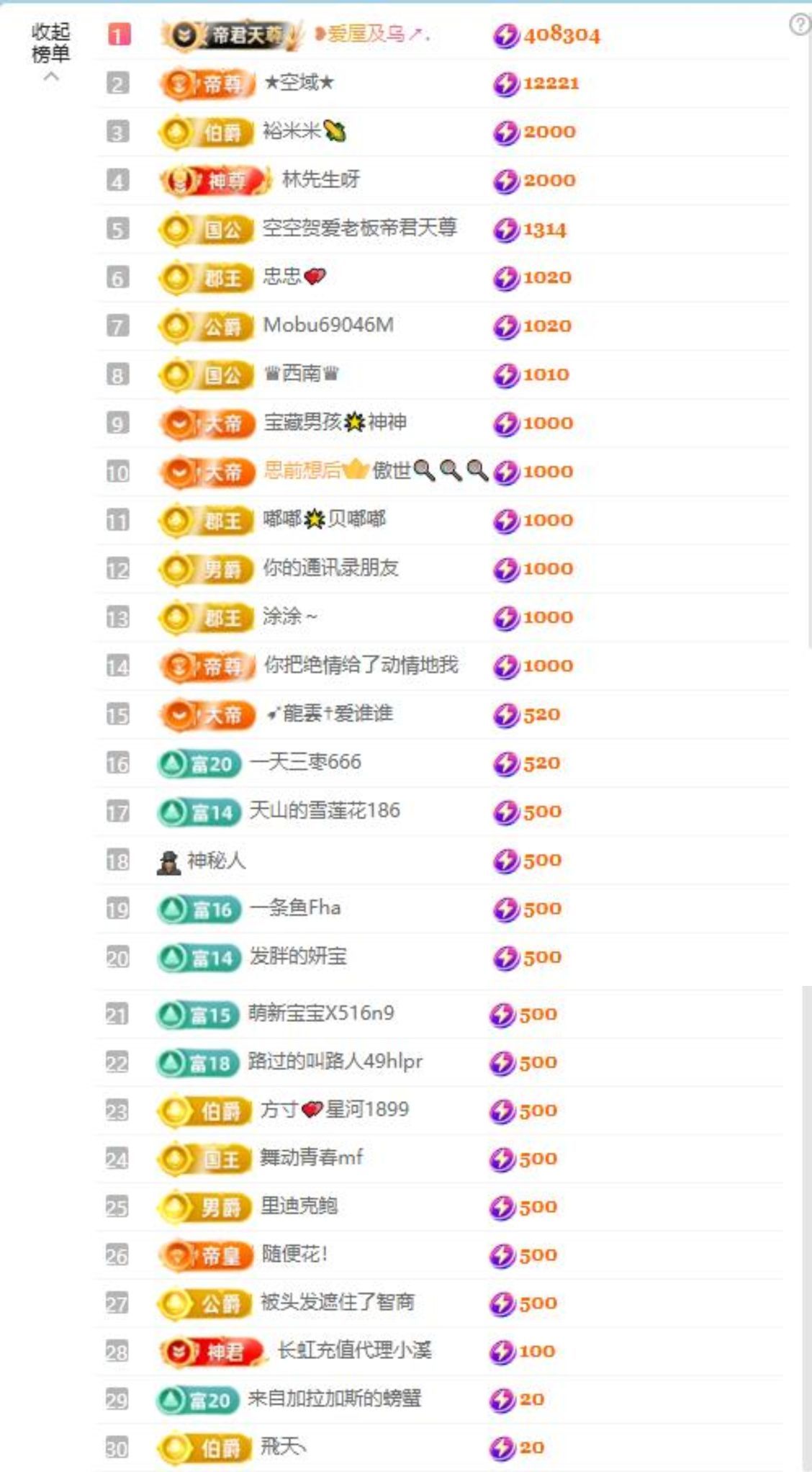Select 宝藏男孩神神 in rank 9
The width and height of the screenshot is (812, 1472).
[335, 422]
